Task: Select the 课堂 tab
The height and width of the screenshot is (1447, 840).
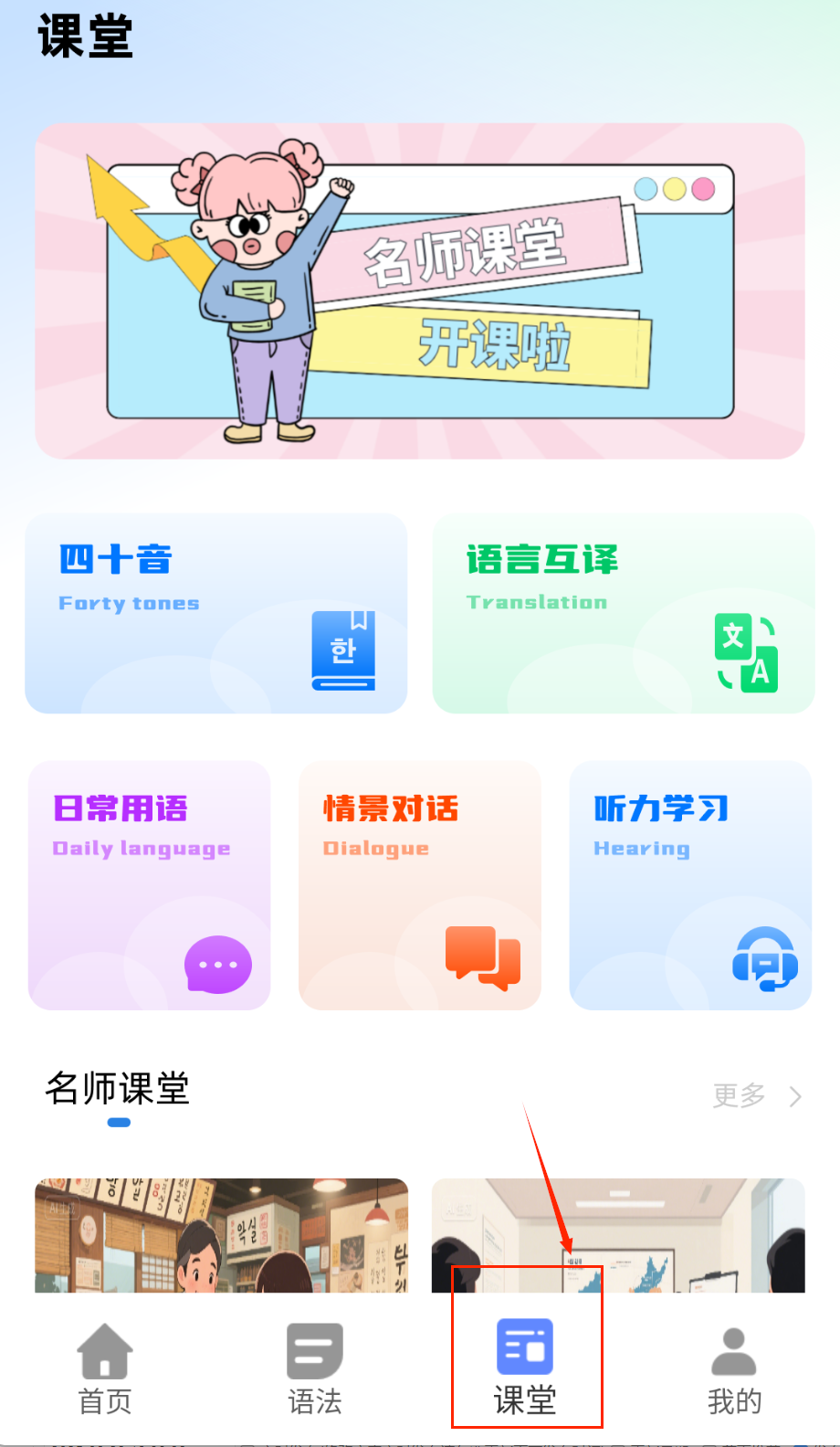Action: [x=525, y=1368]
